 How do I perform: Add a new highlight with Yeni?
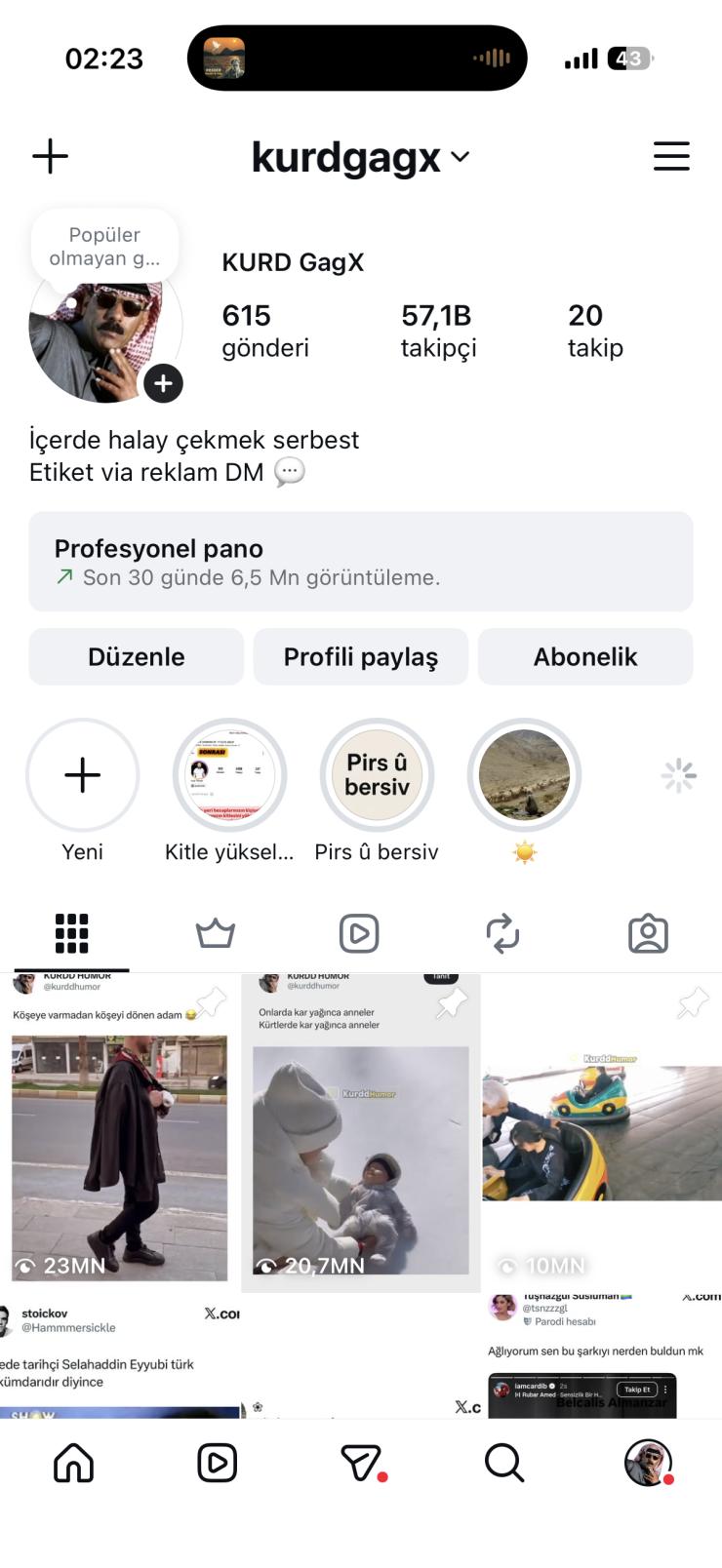coord(83,776)
